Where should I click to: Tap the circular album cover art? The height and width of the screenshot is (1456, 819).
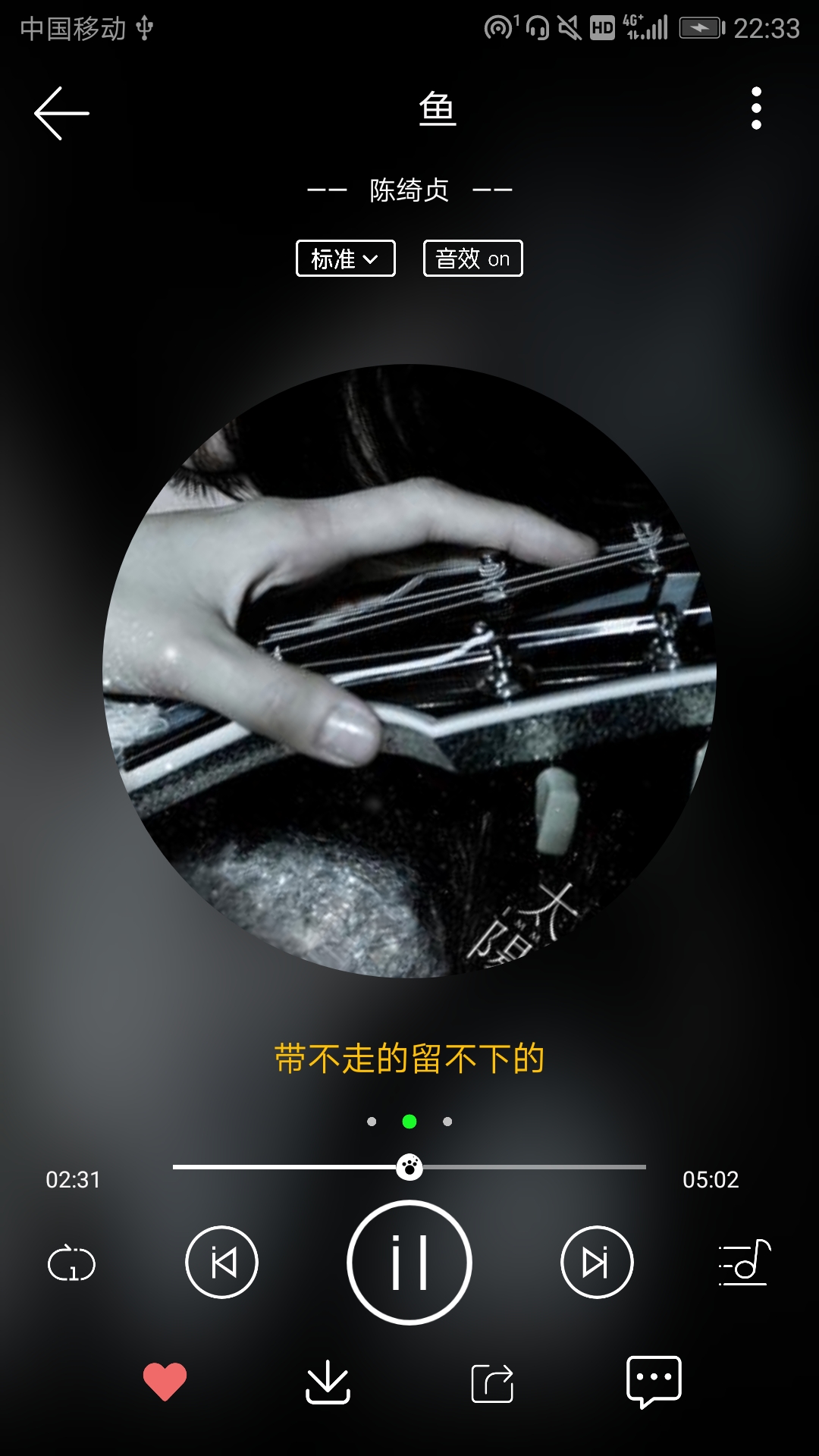click(409, 671)
